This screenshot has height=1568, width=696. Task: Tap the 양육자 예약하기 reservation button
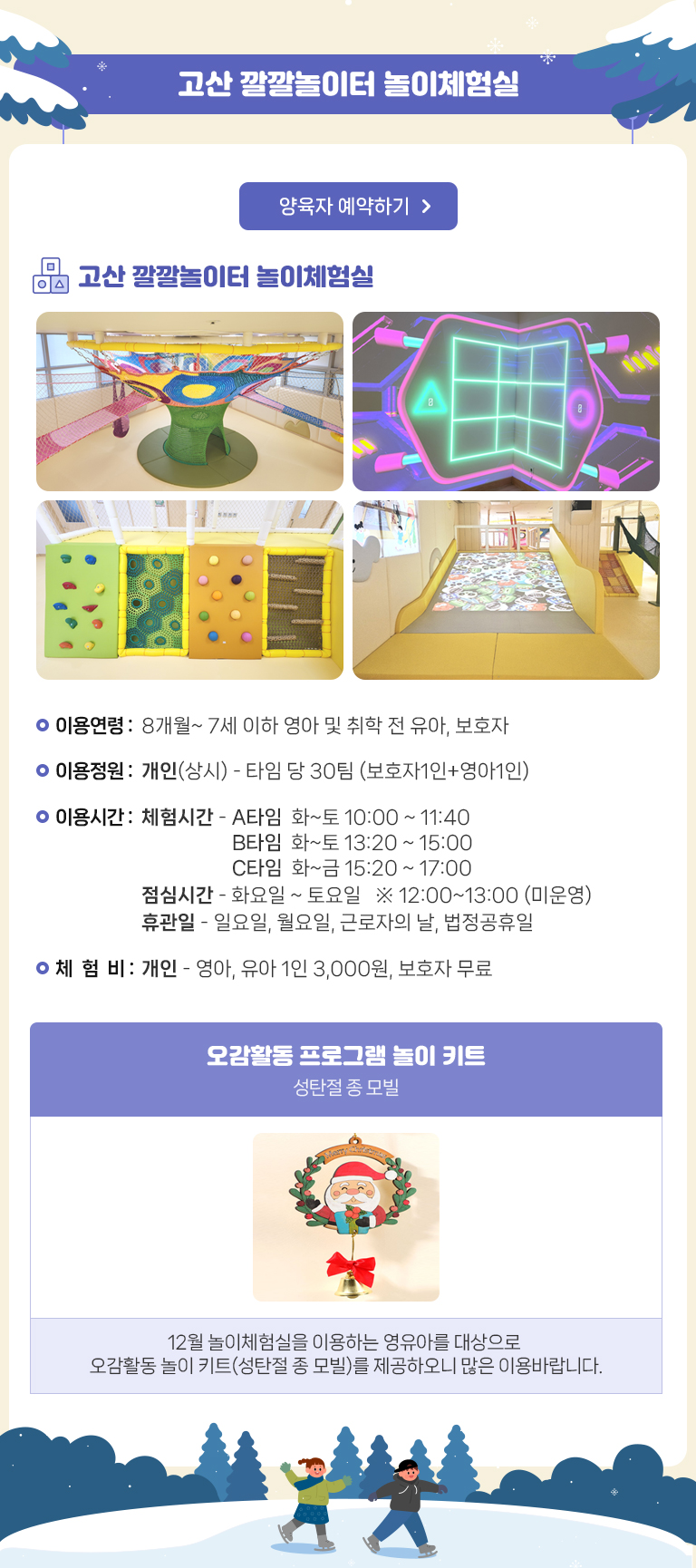coord(348,207)
